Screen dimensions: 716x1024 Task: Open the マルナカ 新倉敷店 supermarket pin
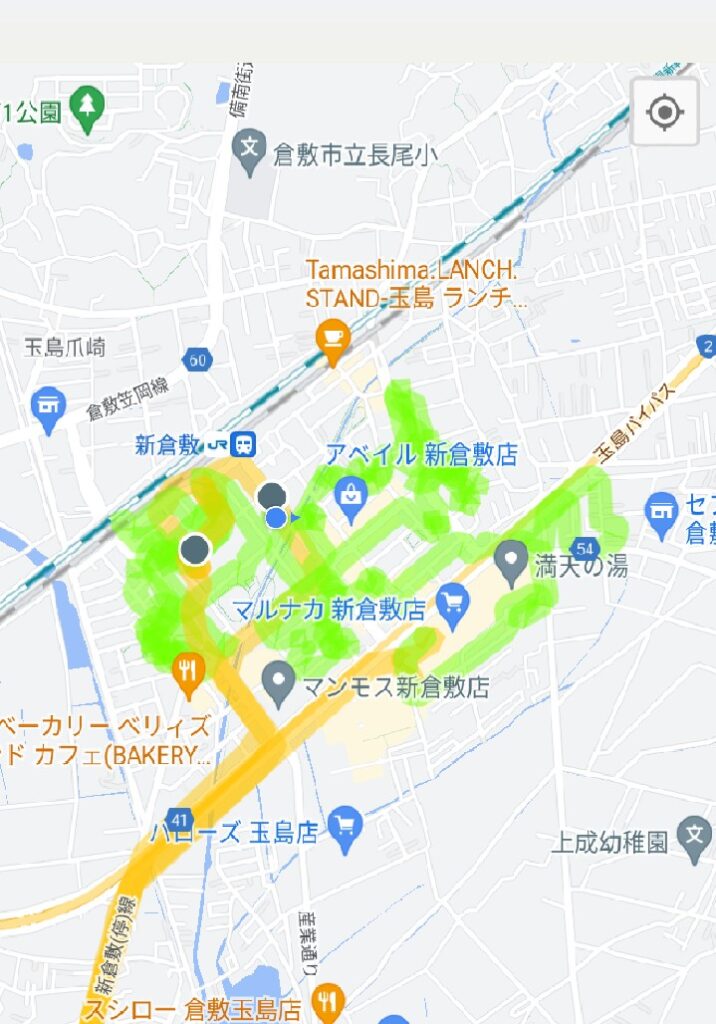pos(455,605)
